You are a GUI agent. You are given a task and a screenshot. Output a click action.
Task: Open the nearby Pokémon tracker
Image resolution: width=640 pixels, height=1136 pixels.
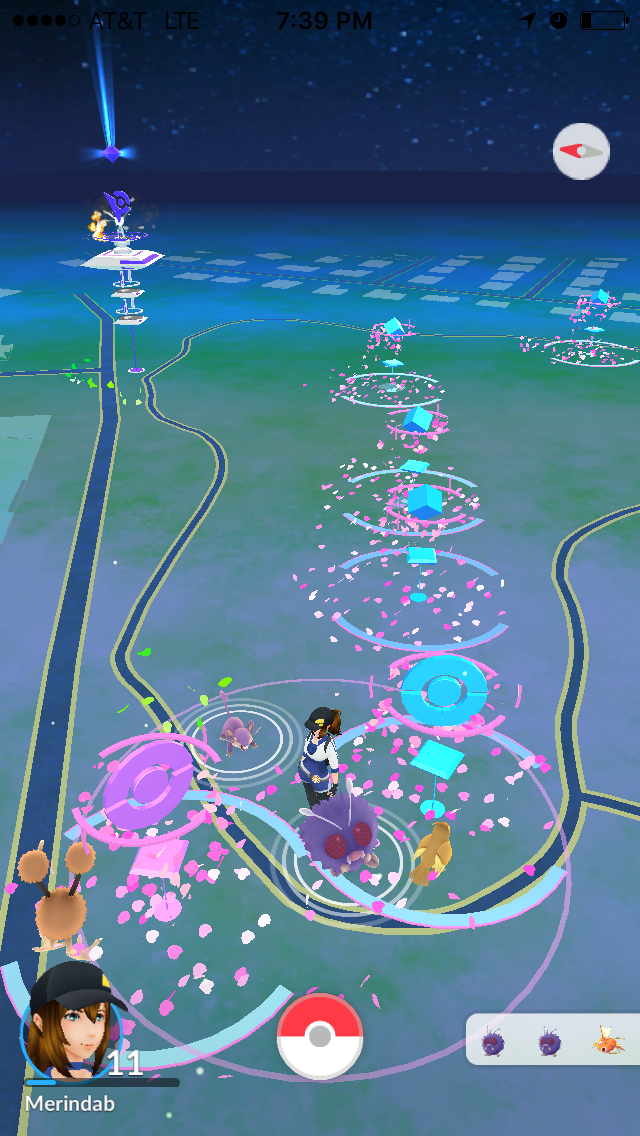(x=553, y=1040)
